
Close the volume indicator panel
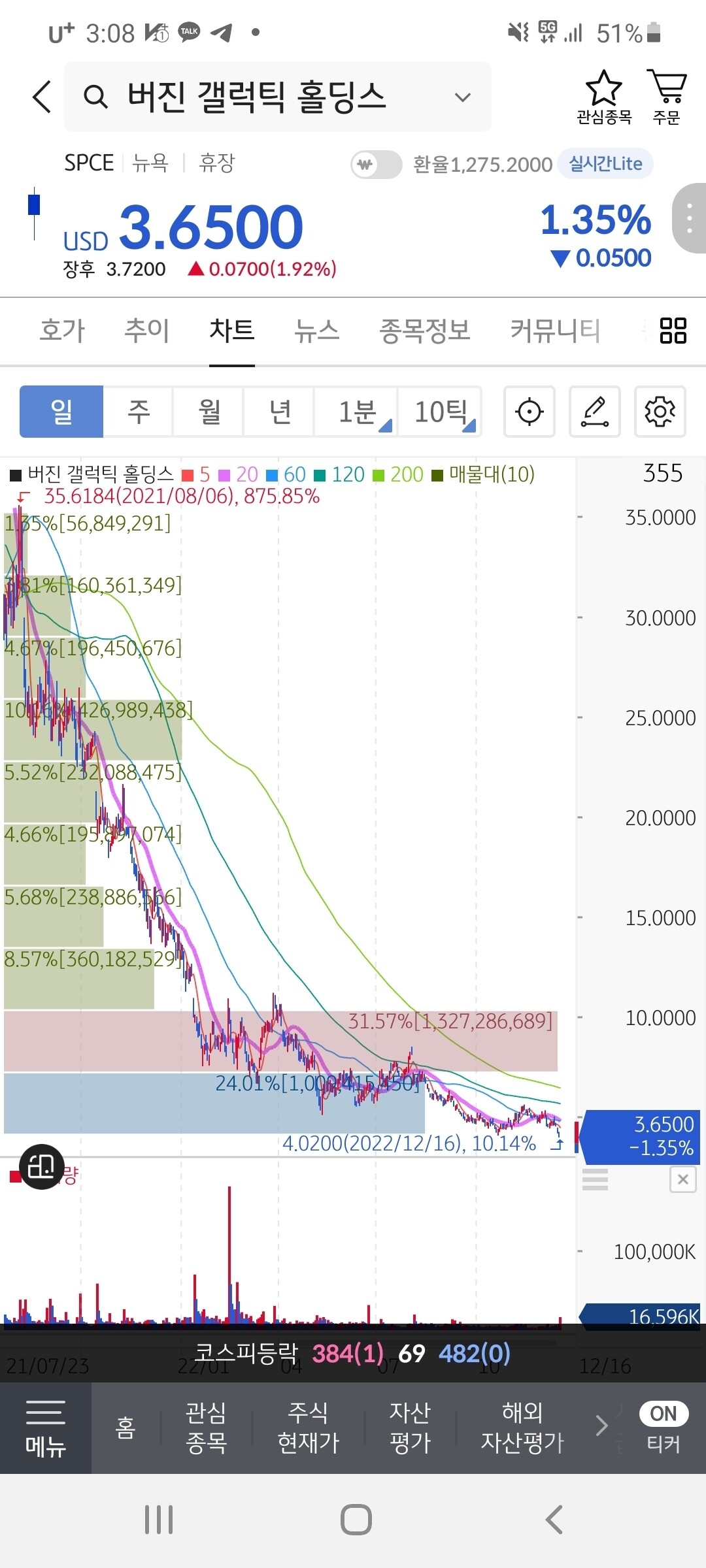(682, 1179)
